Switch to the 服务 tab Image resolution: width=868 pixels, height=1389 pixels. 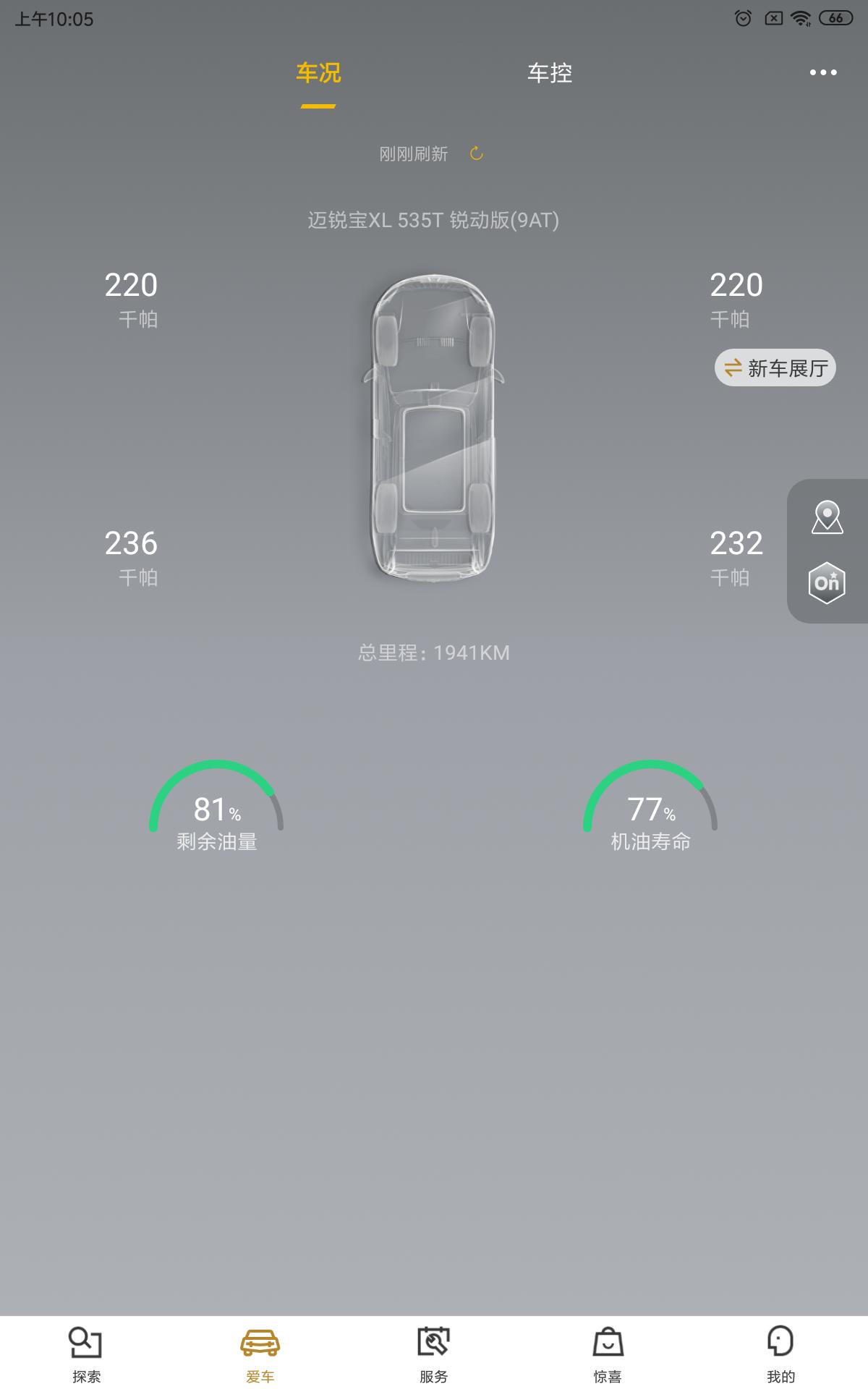pyautogui.click(x=433, y=1354)
